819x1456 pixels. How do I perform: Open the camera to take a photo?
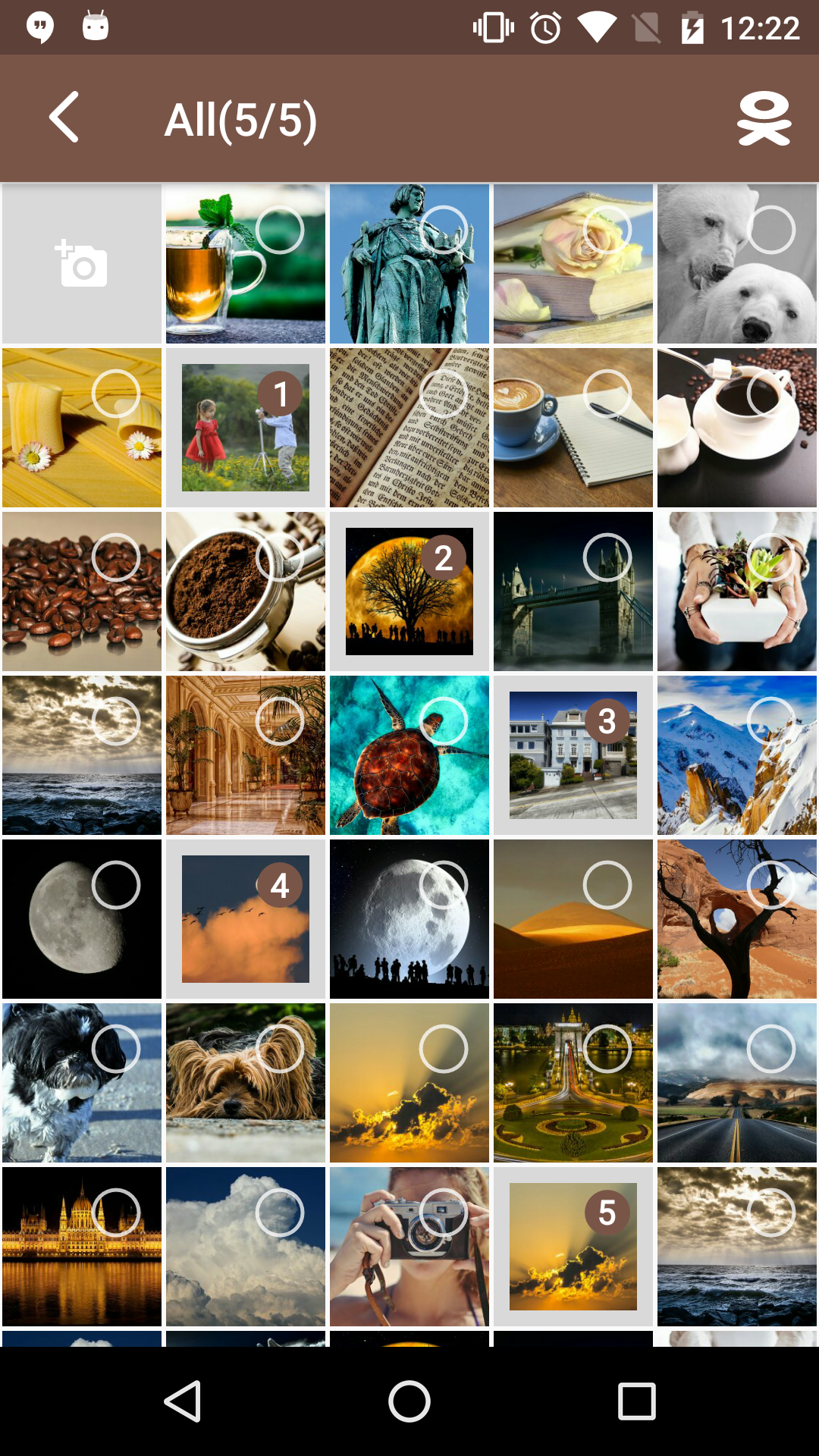pos(82,264)
